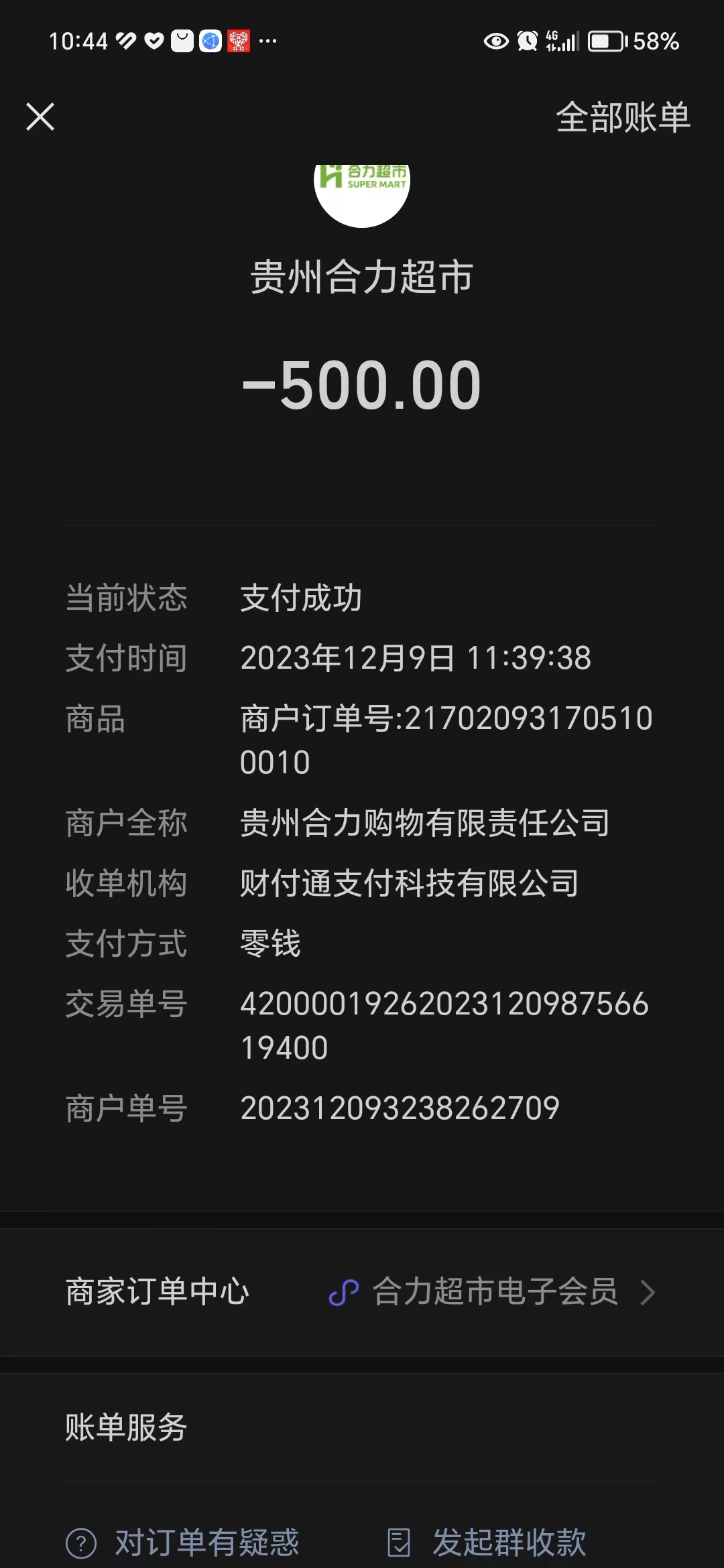Close the bill detail page
724x1568 pixels.
tap(40, 117)
